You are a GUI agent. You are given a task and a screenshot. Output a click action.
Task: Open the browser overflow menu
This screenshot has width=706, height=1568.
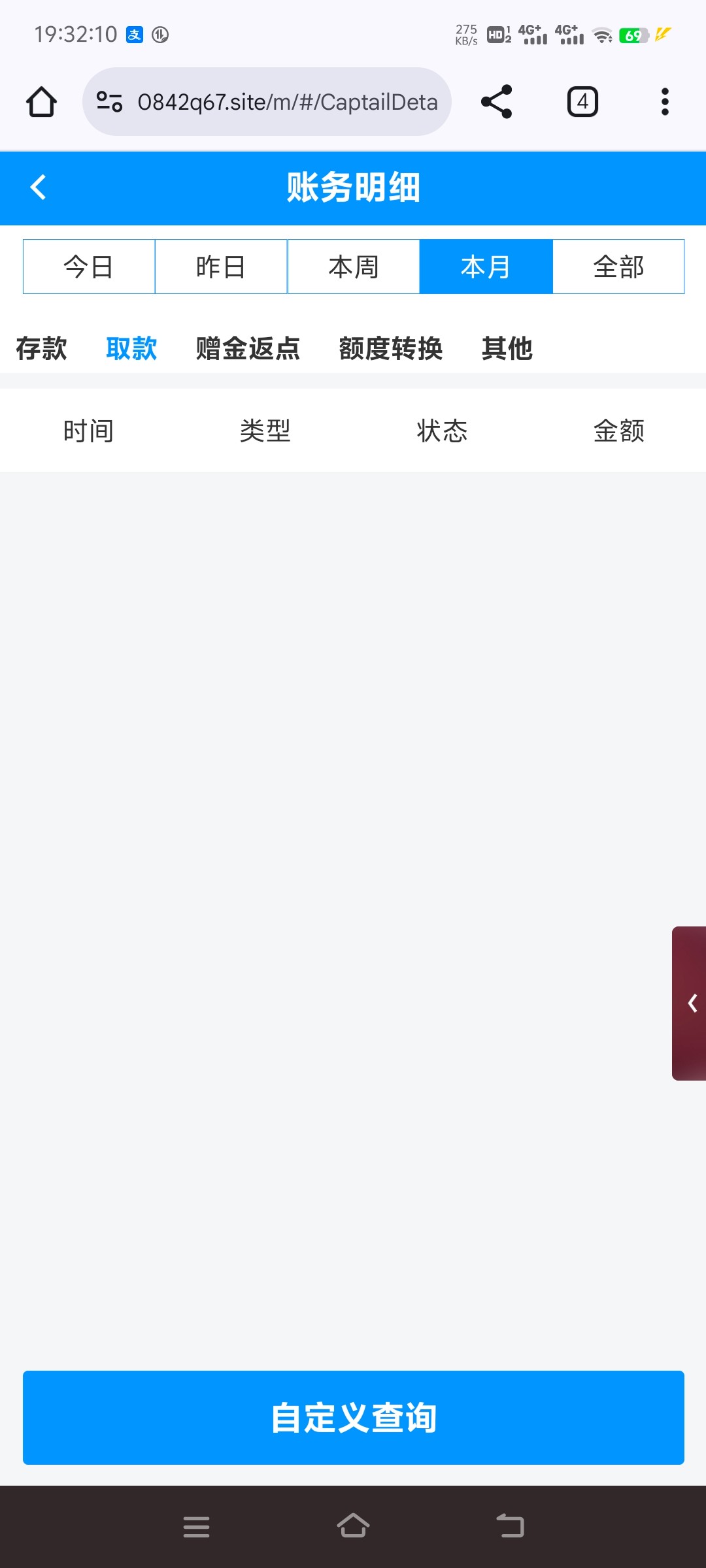[x=665, y=102]
